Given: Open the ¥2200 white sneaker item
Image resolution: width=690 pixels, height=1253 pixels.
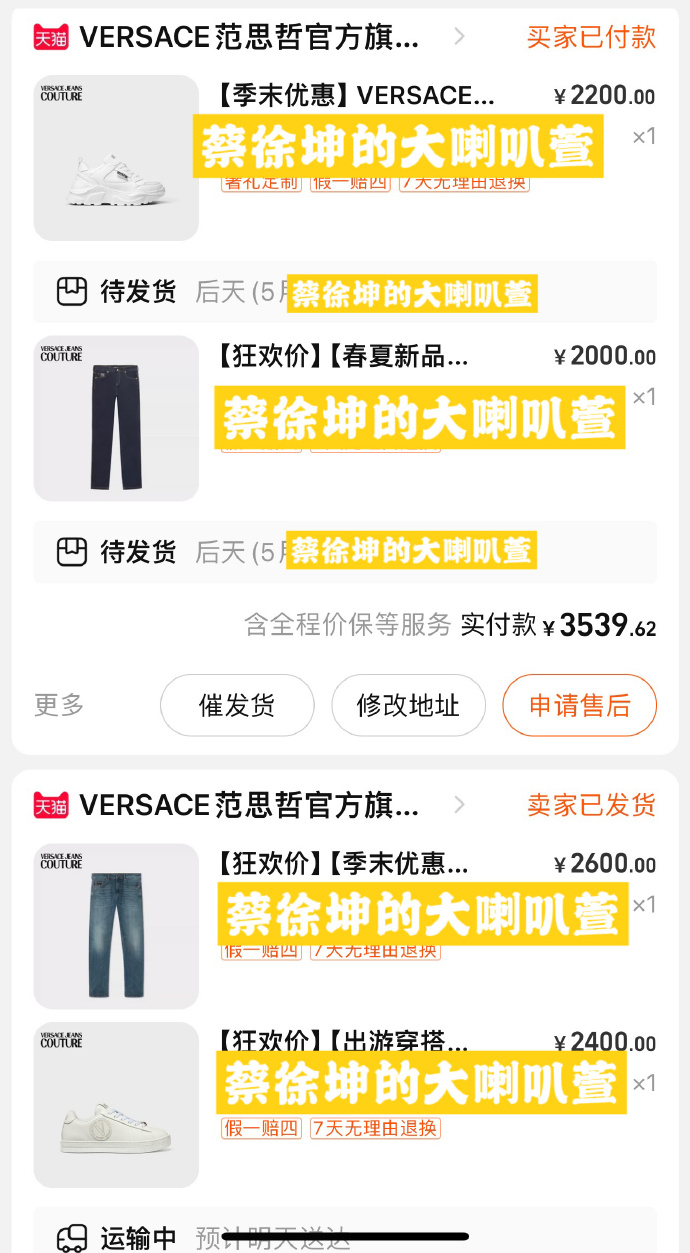Looking at the screenshot, I should pos(116,158).
